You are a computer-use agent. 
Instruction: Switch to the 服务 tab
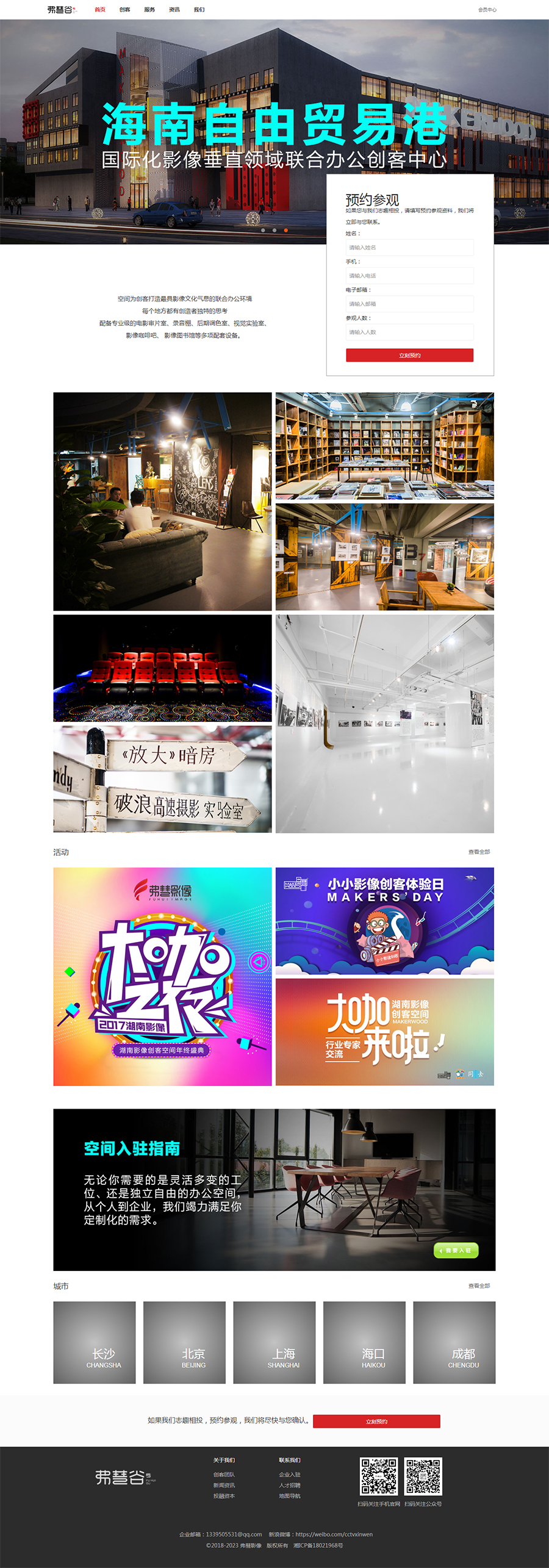coord(149,10)
